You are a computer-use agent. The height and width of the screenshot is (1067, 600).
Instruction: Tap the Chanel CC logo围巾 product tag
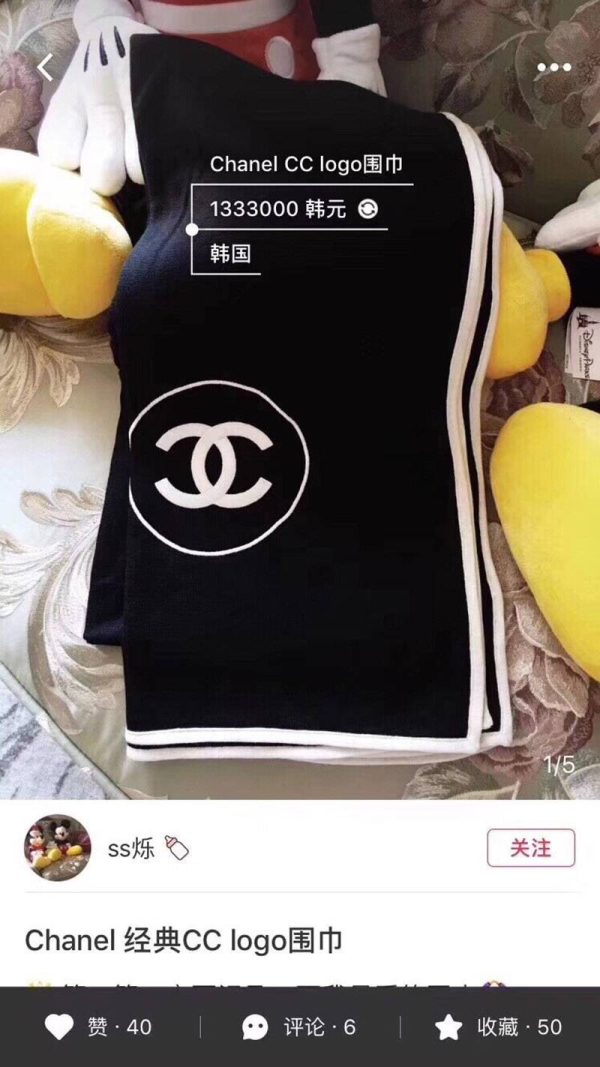click(306, 164)
